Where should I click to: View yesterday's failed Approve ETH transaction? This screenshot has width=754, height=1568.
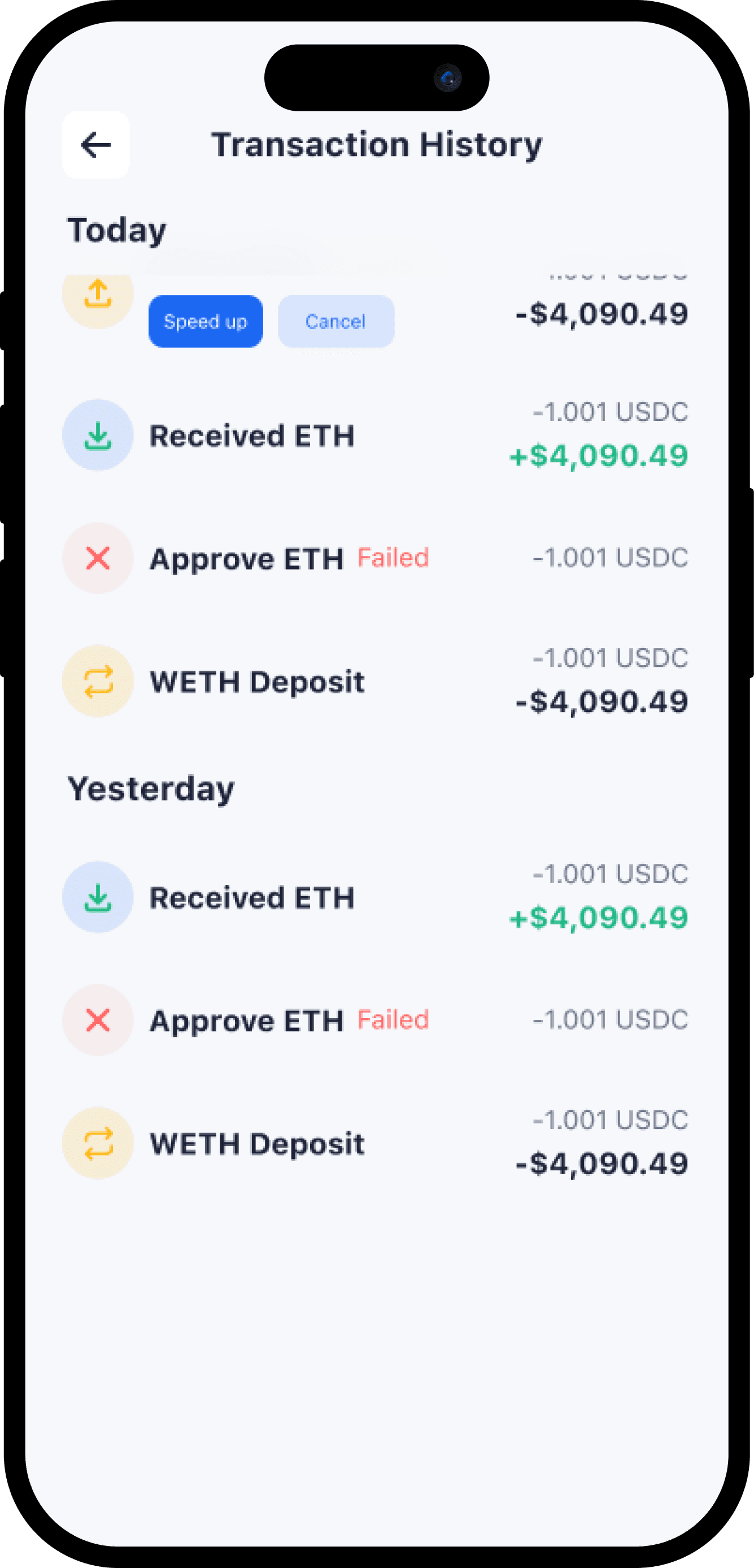247,1021
